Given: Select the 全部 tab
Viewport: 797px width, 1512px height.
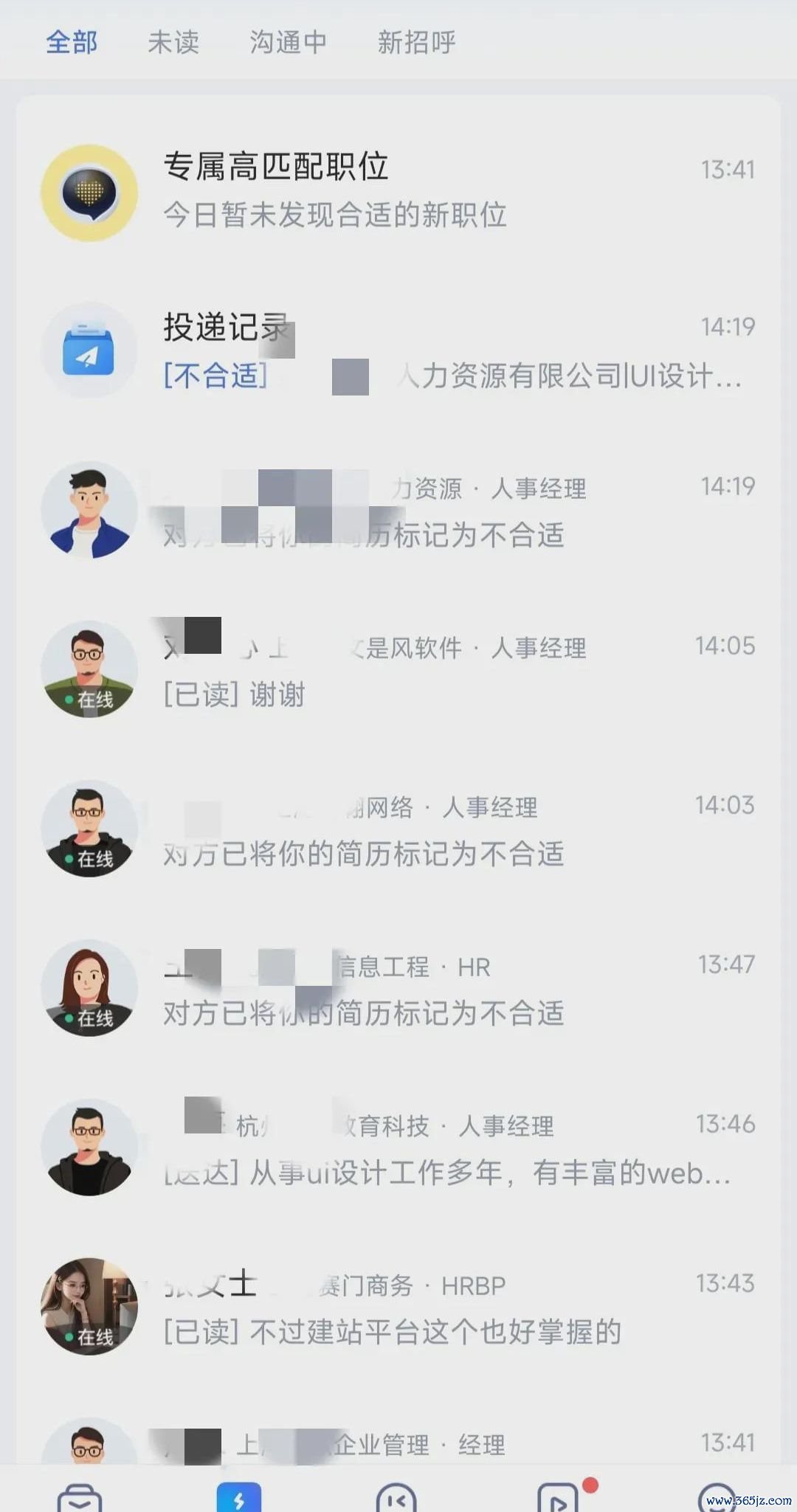Looking at the screenshot, I should coord(72,42).
